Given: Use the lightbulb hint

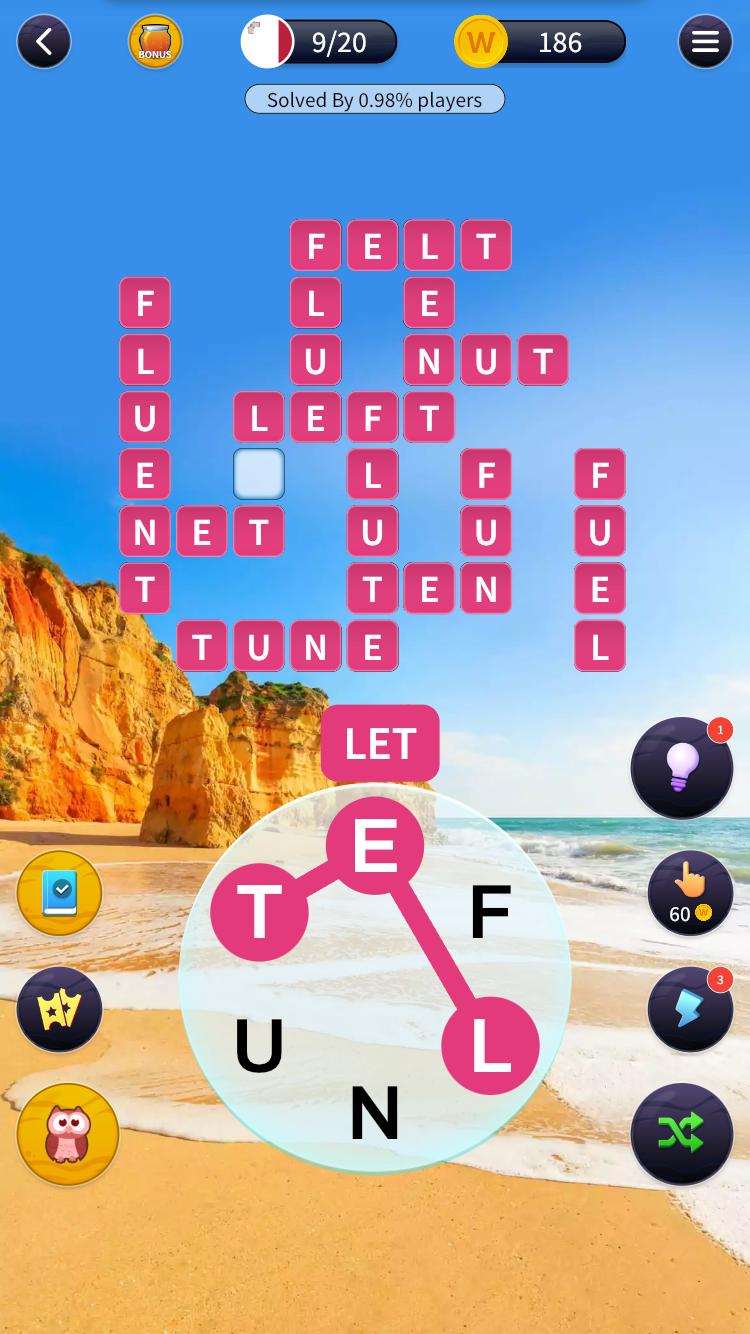Looking at the screenshot, I should click(x=682, y=768).
